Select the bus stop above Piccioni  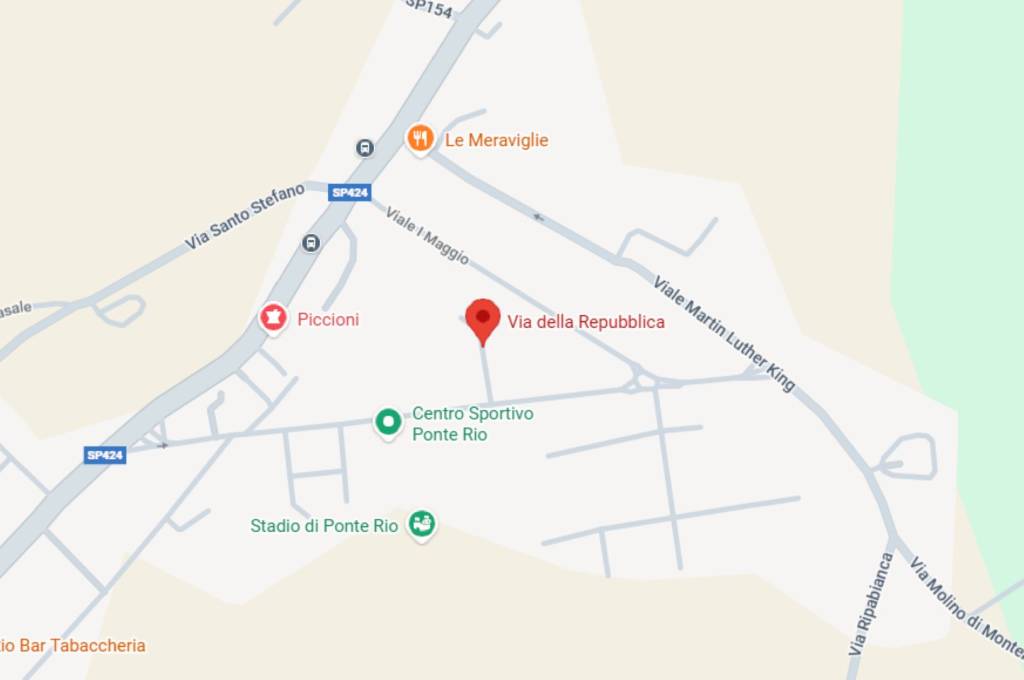(311, 243)
